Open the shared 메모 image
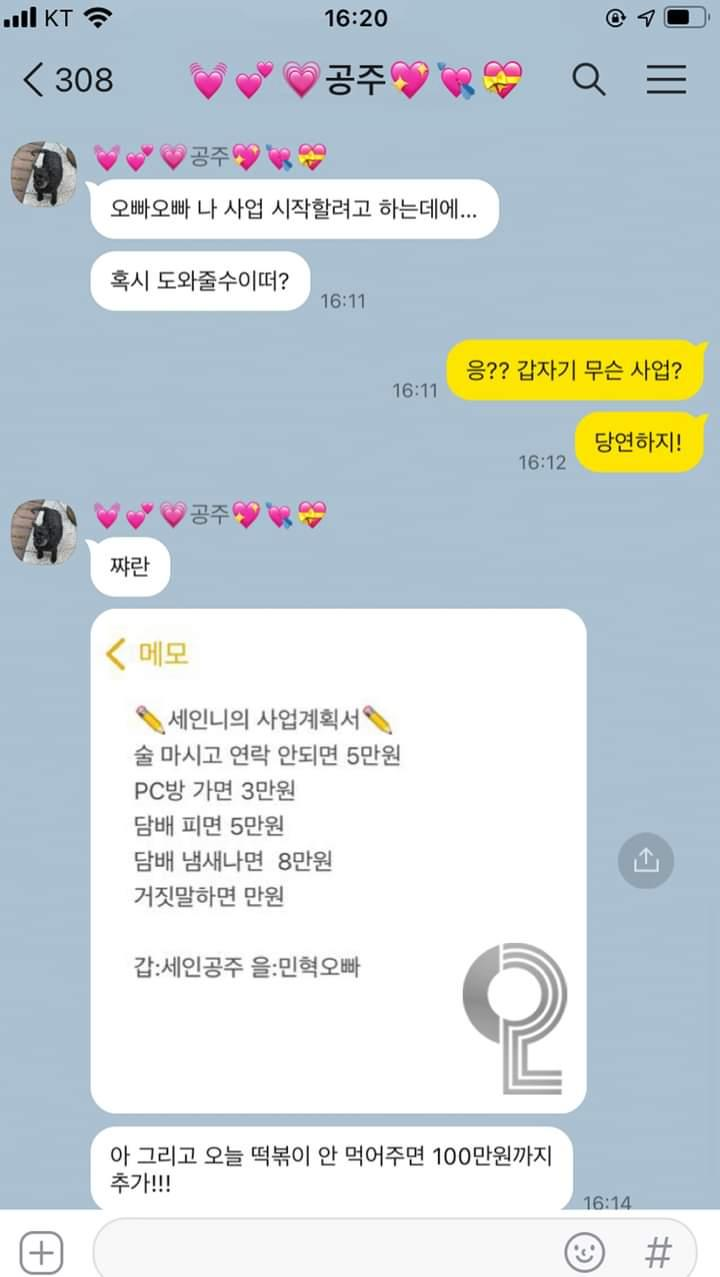This screenshot has width=720, height=1277. 338,860
